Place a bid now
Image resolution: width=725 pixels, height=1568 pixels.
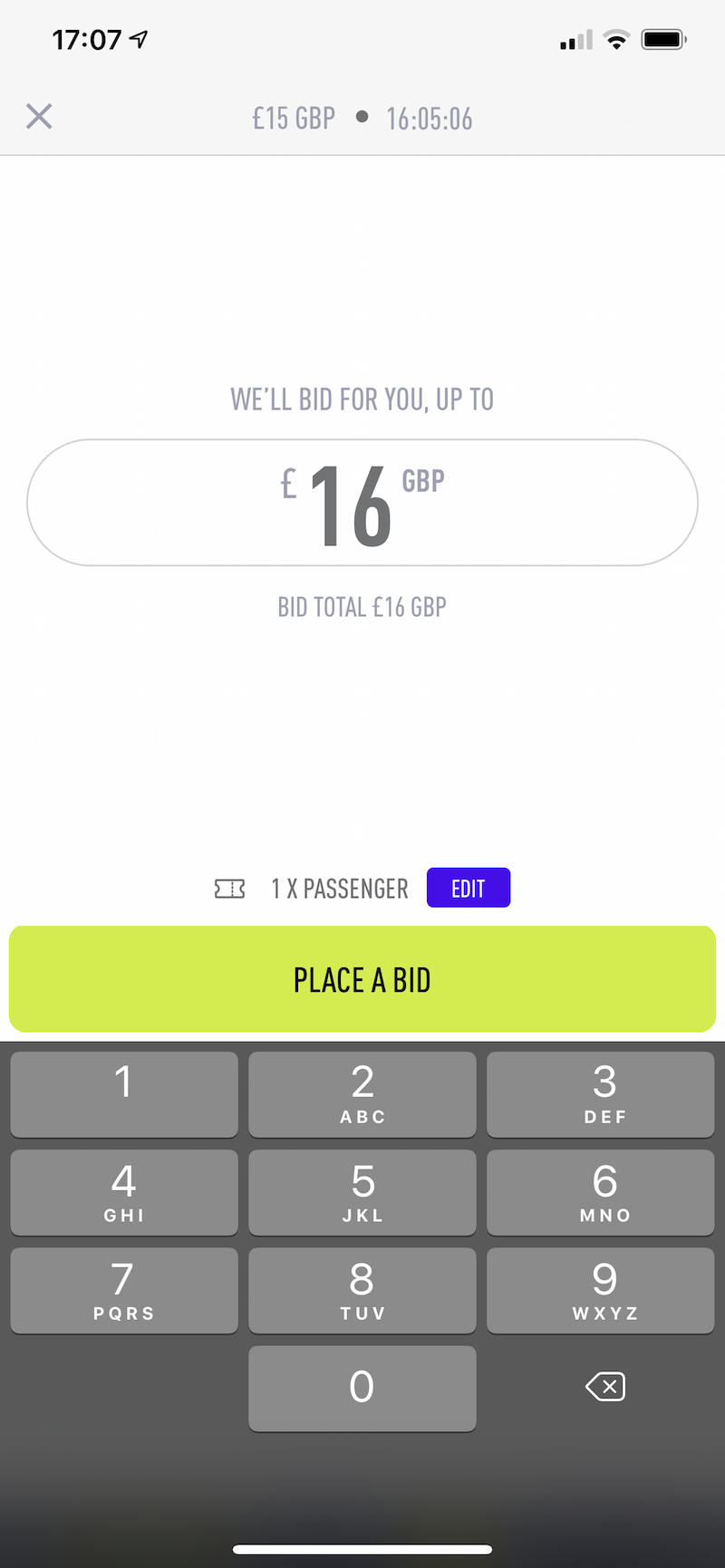362,979
